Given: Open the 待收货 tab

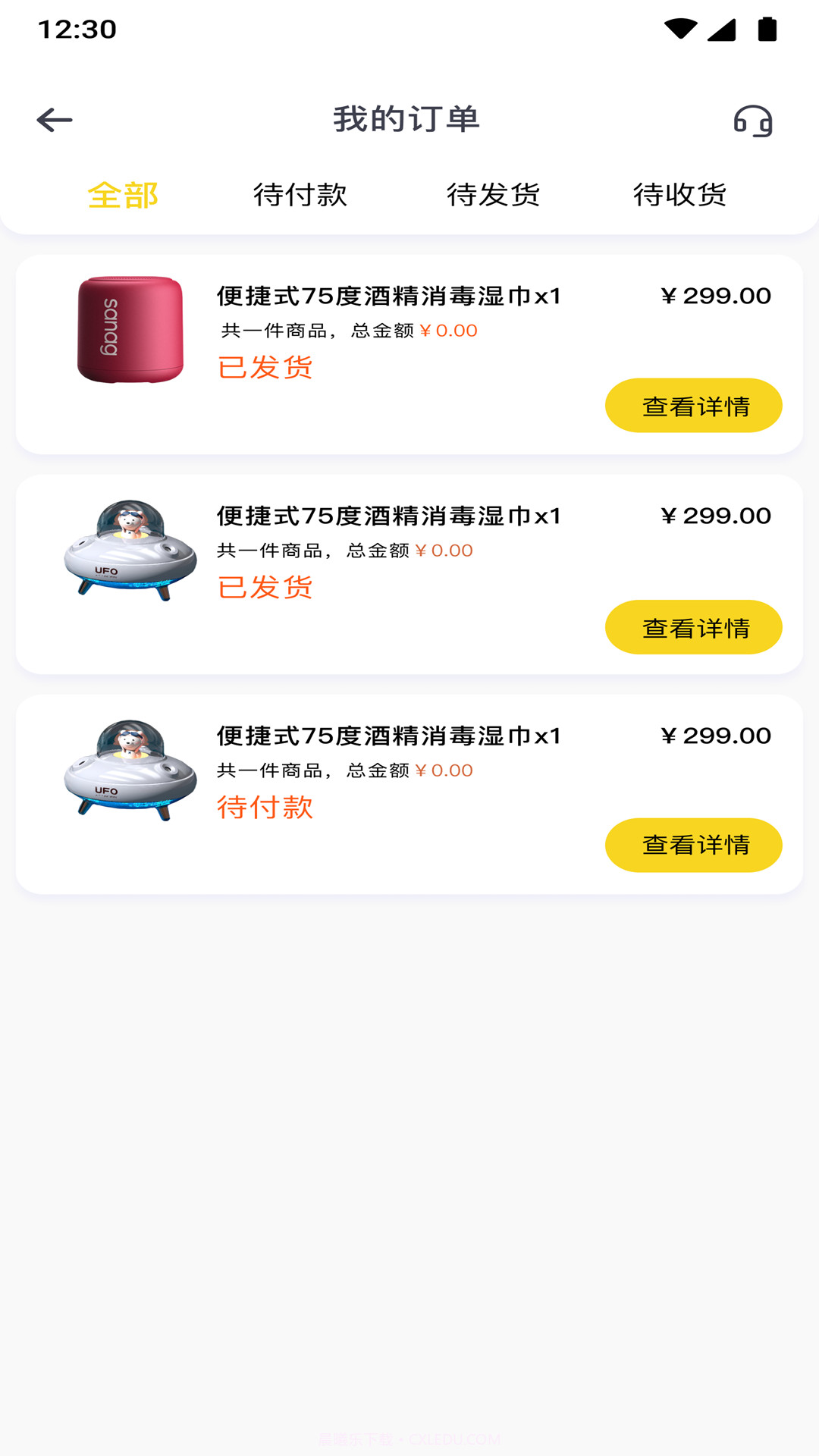Looking at the screenshot, I should [x=680, y=195].
